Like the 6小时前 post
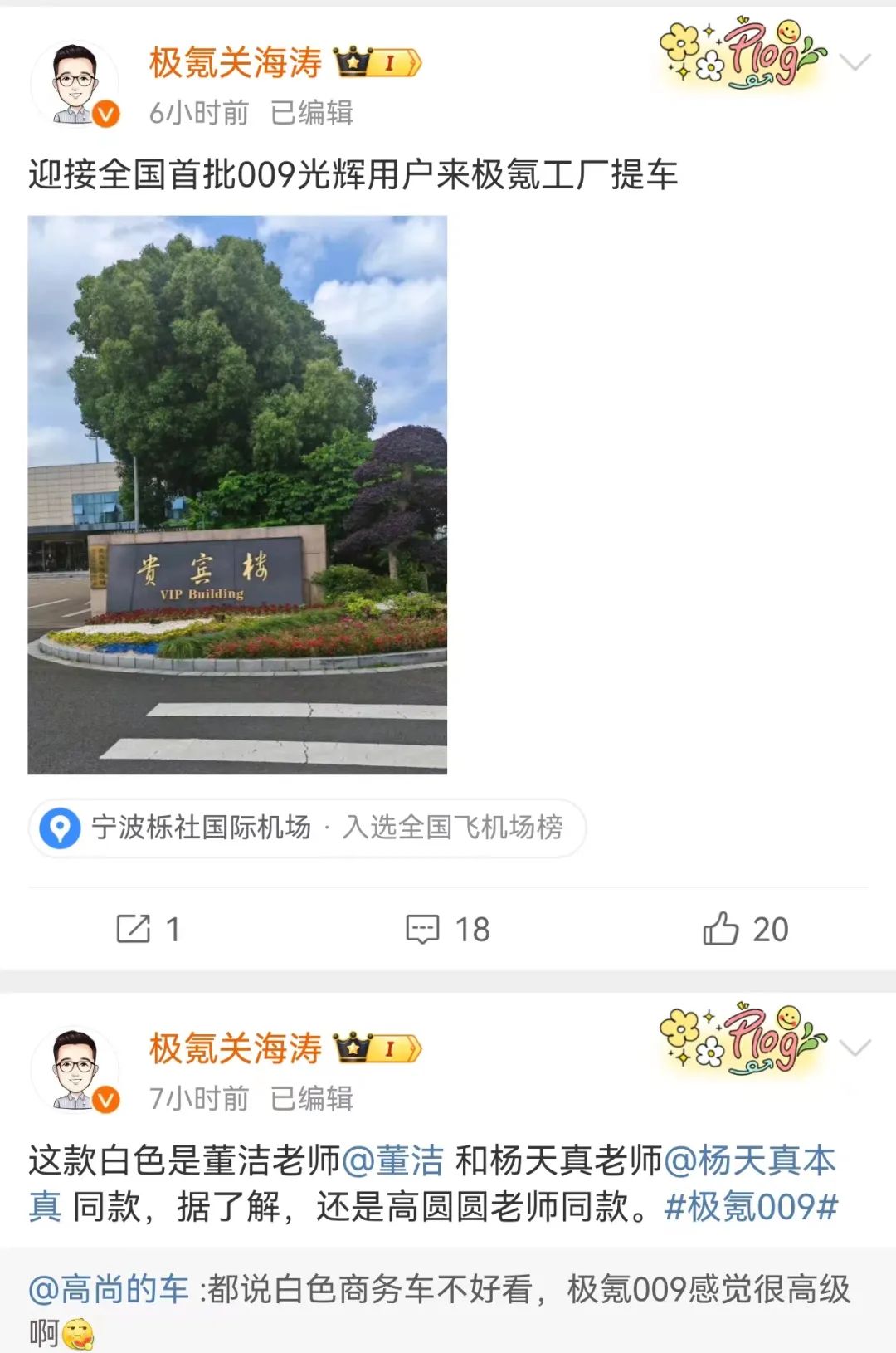 coord(745,929)
